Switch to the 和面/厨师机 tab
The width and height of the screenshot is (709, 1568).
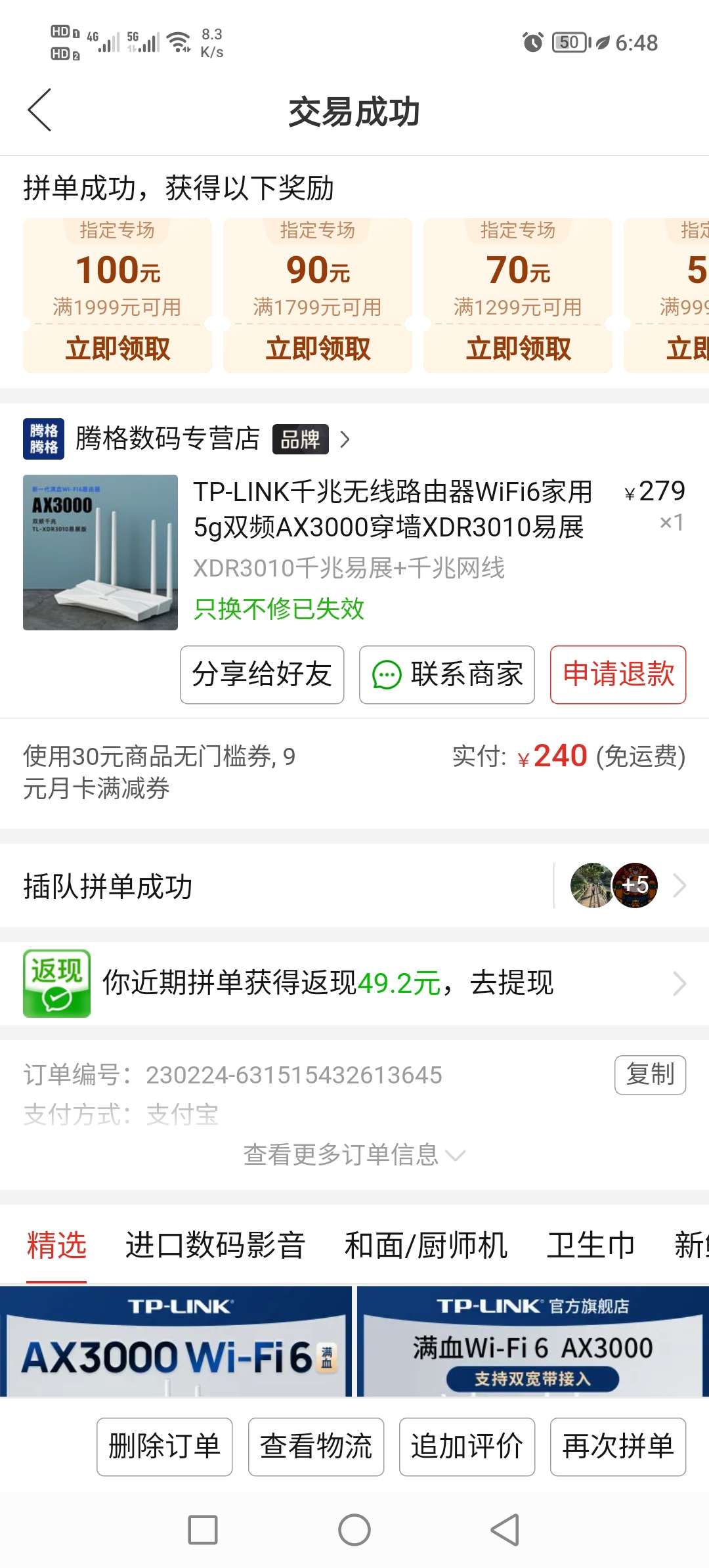pyautogui.click(x=425, y=1245)
